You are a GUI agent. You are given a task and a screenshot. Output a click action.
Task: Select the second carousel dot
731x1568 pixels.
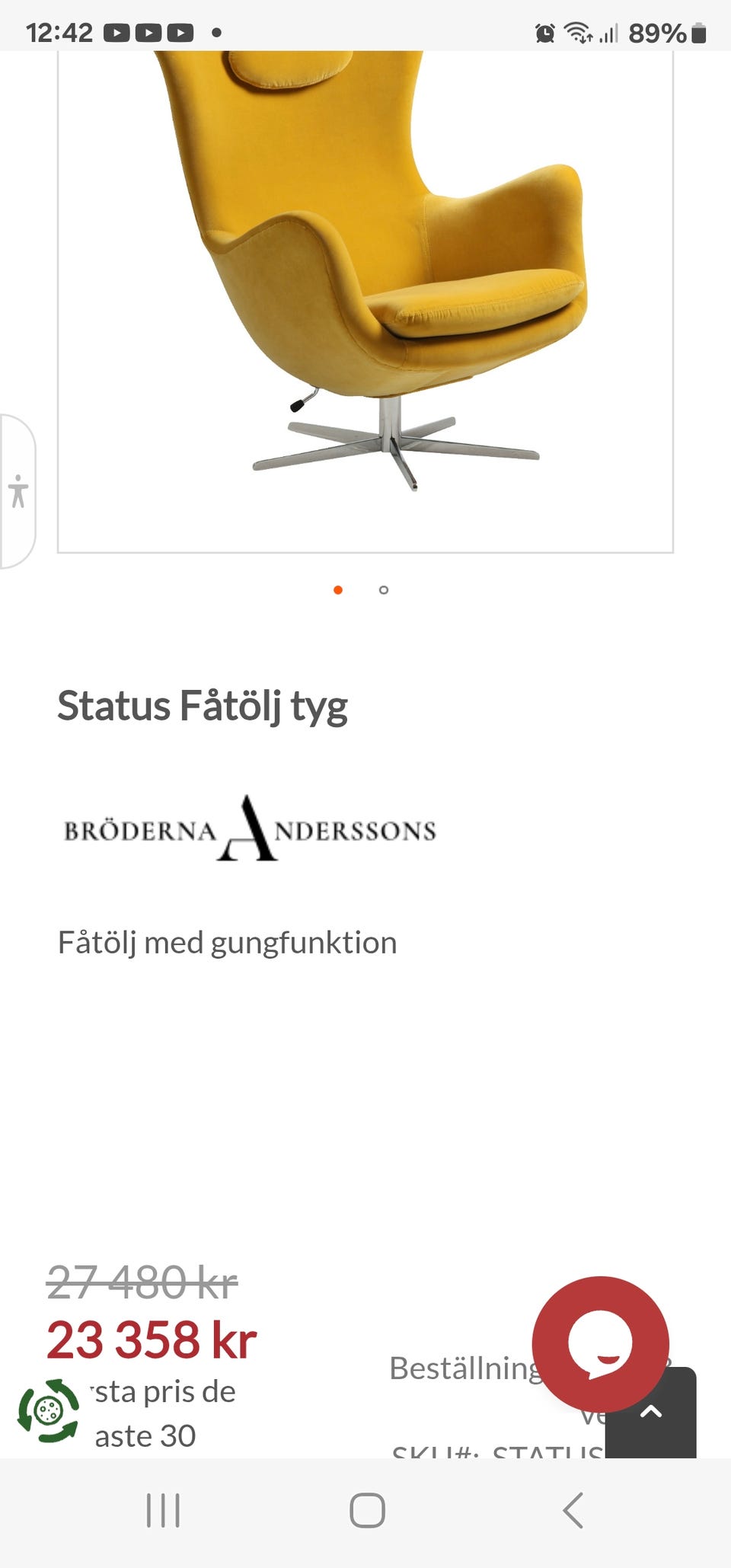[384, 589]
